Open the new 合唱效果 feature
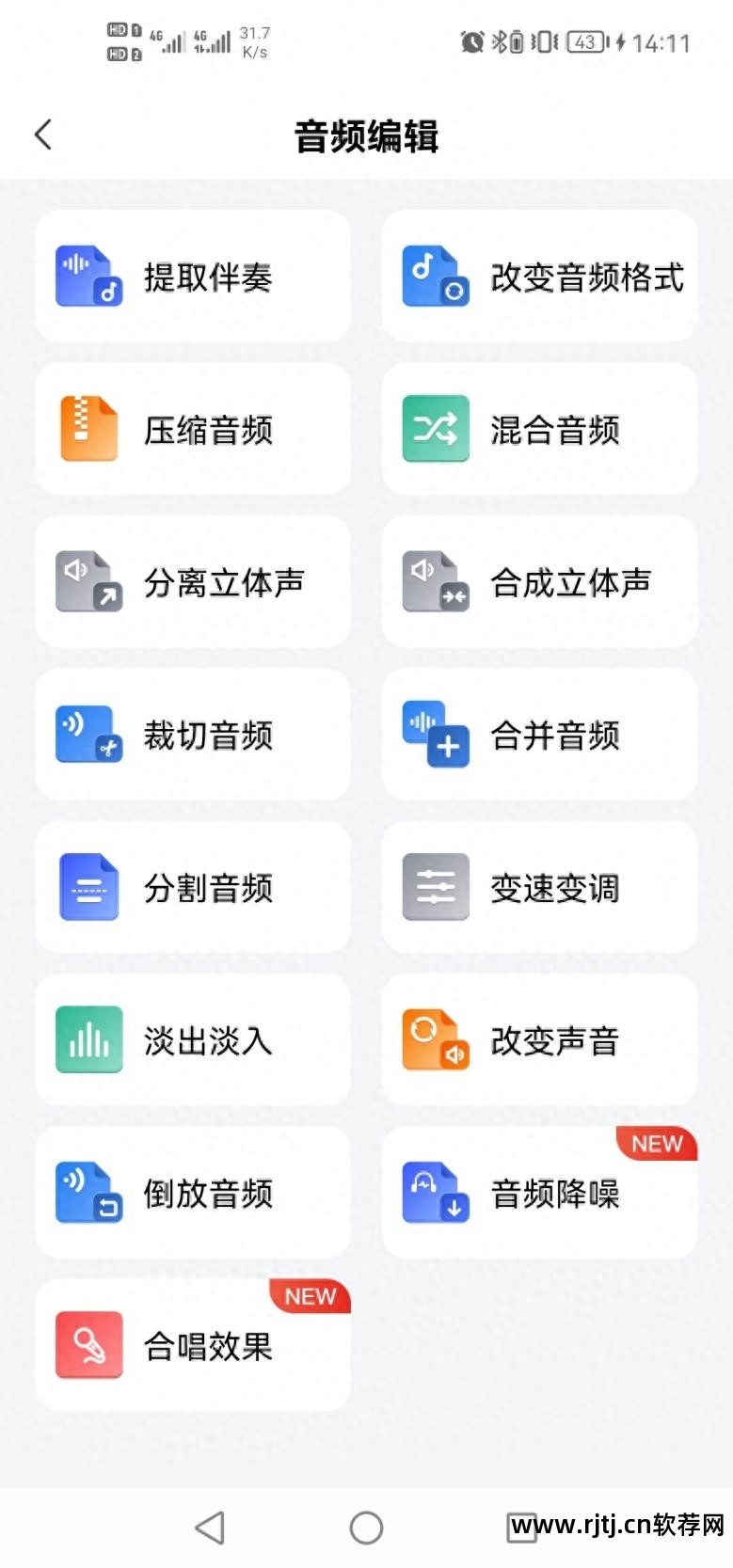 193,1346
